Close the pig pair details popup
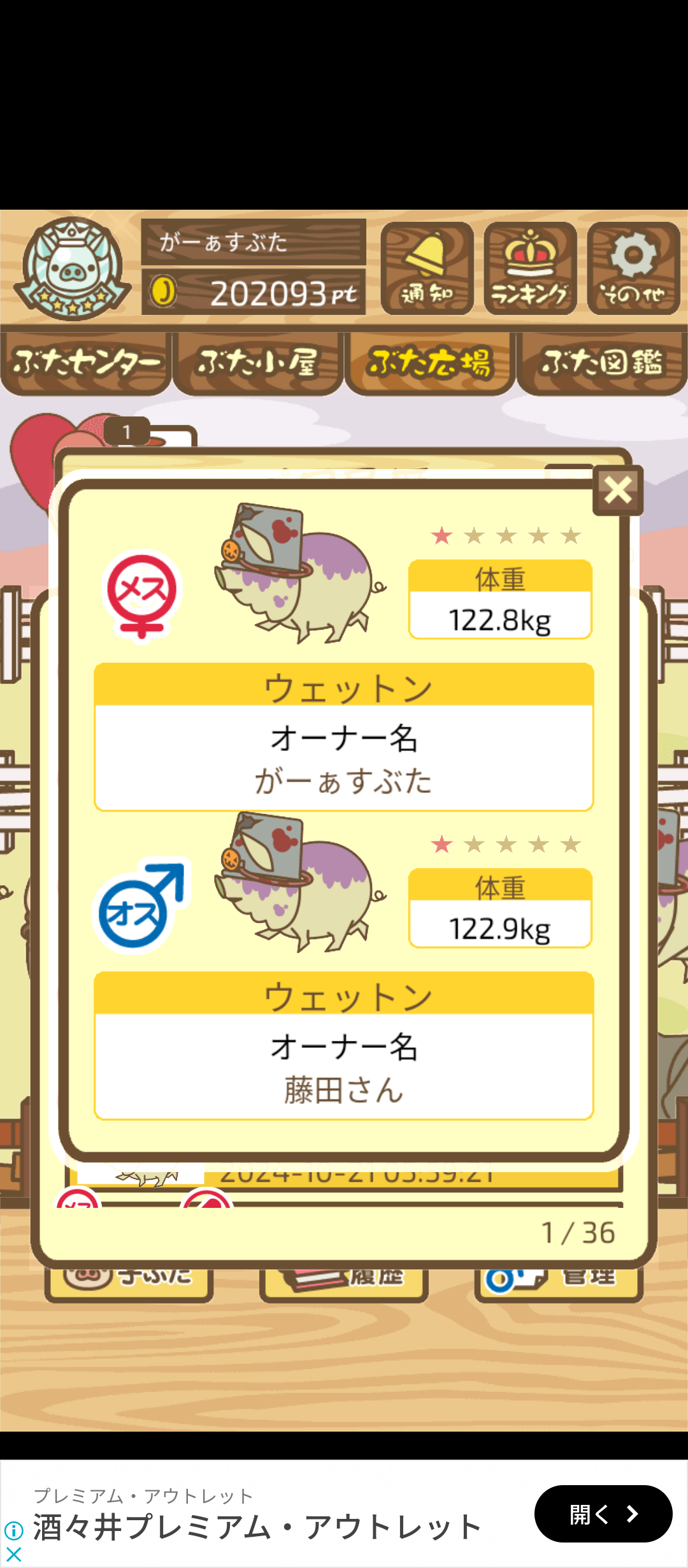Image resolution: width=688 pixels, height=1568 pixels. [617, 490]
